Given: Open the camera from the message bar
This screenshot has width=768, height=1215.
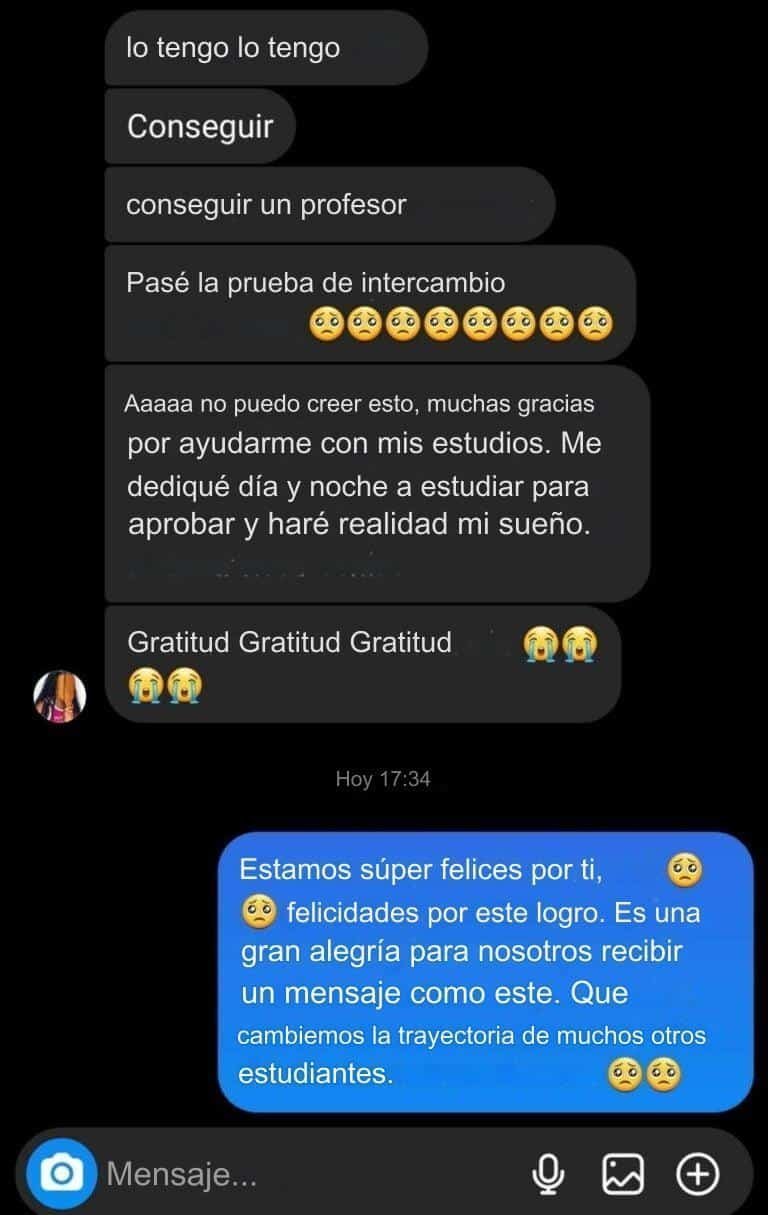Looking at the screenshot, I should pos(62,1174).
